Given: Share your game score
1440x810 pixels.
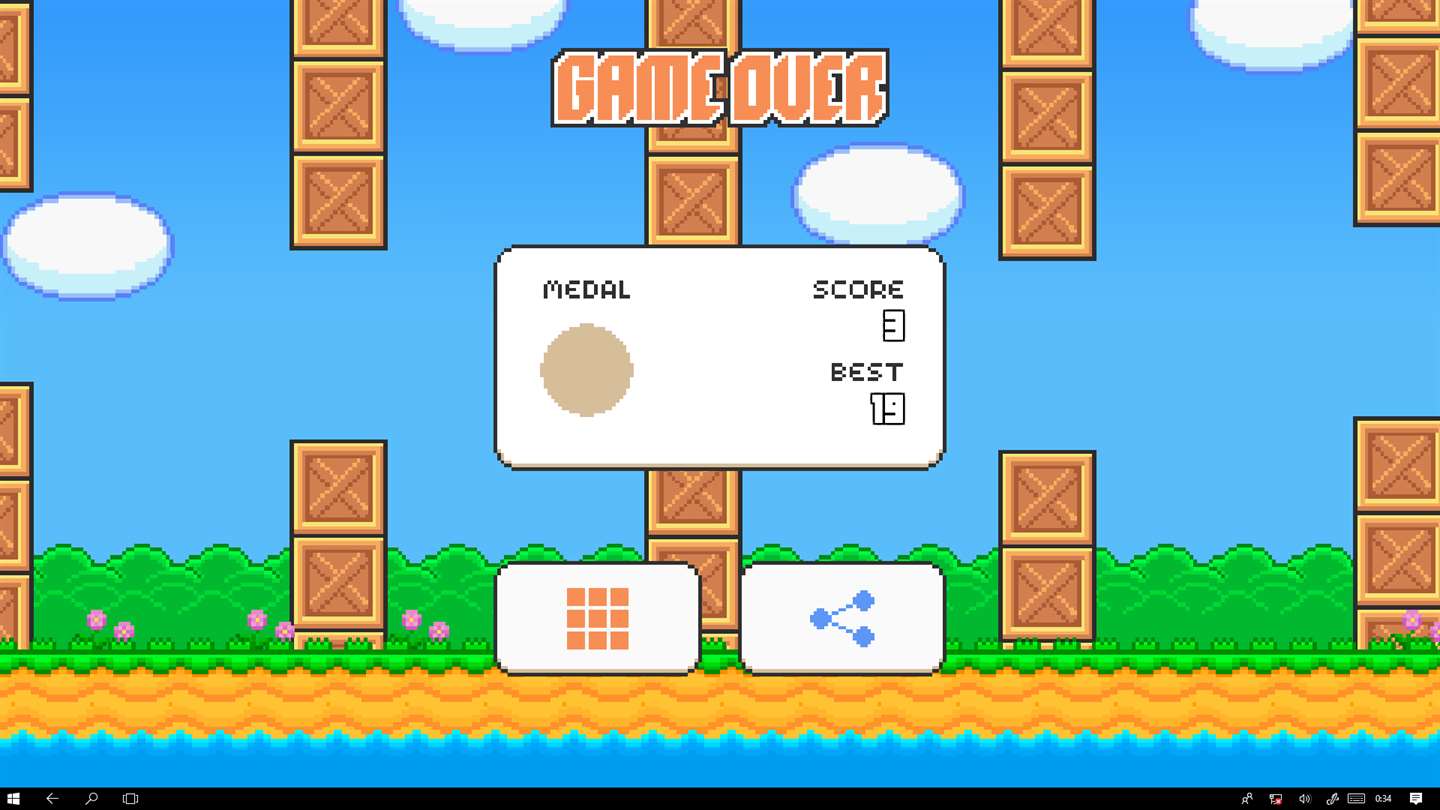Looking at the screenshot, I should (x=842, y=618).
